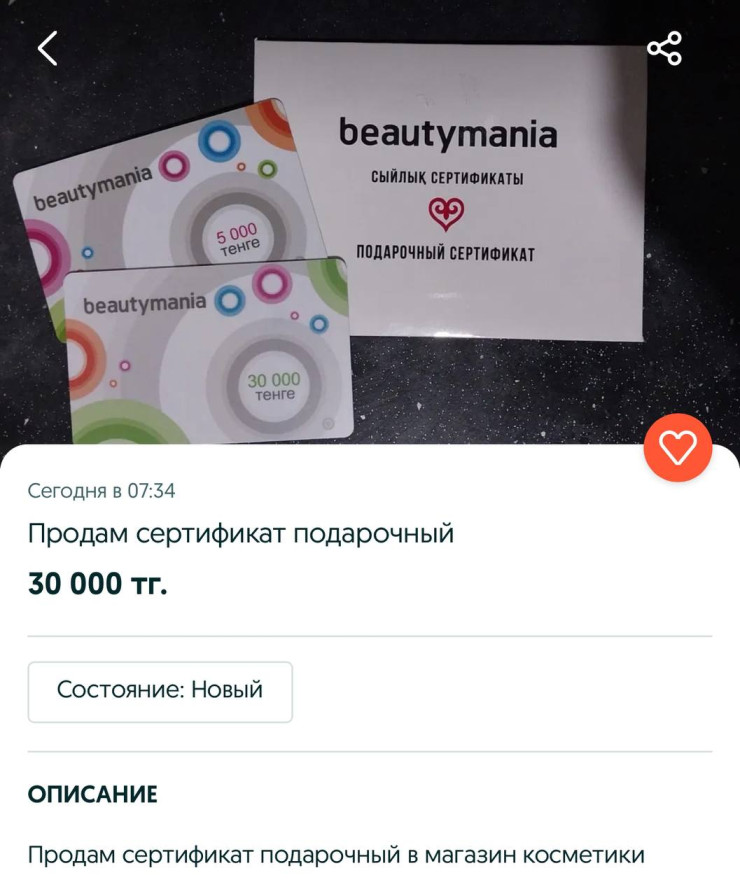Go back using the arrow icon
This screenshot has width=740, height=896.
pos(47,48)
